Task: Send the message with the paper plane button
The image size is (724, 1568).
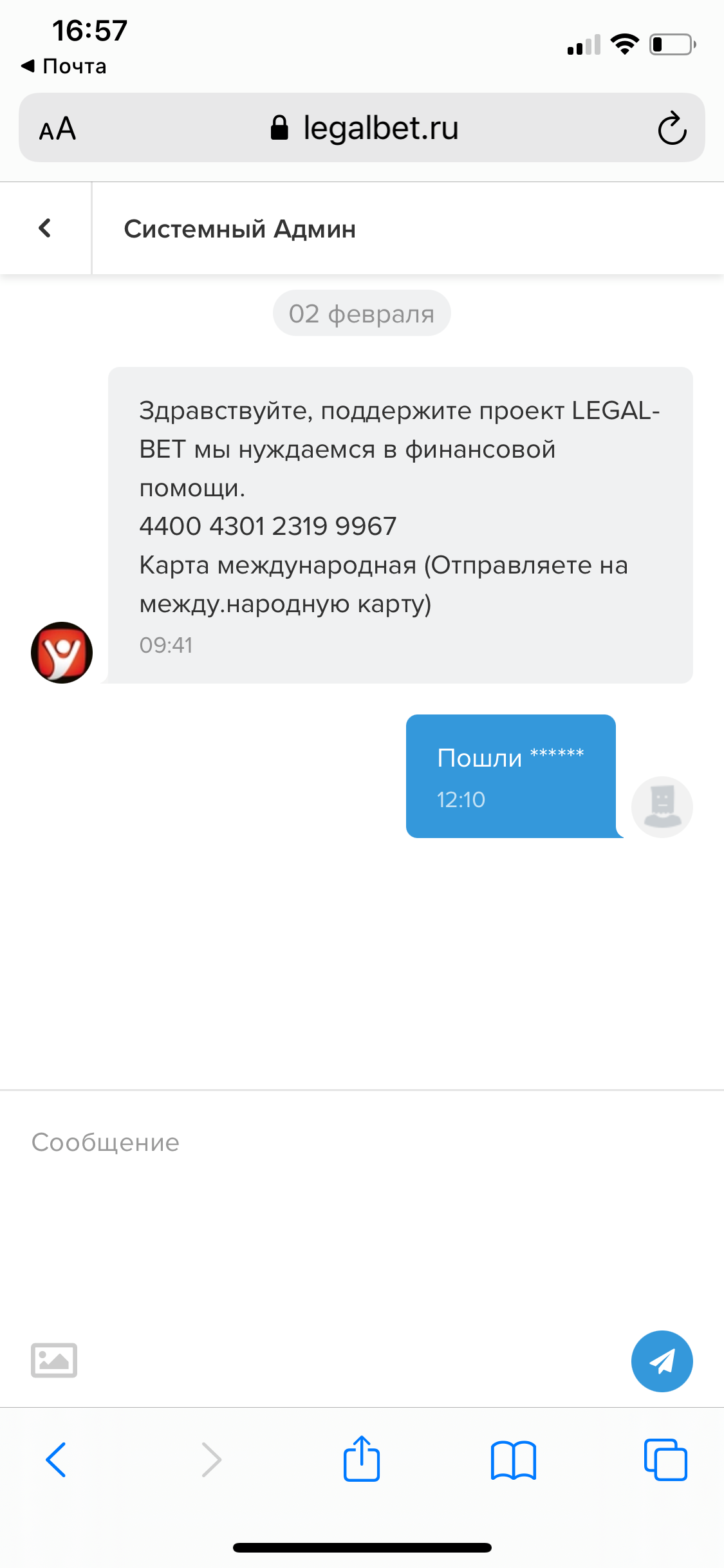Action: click(x=662, y=1361)
